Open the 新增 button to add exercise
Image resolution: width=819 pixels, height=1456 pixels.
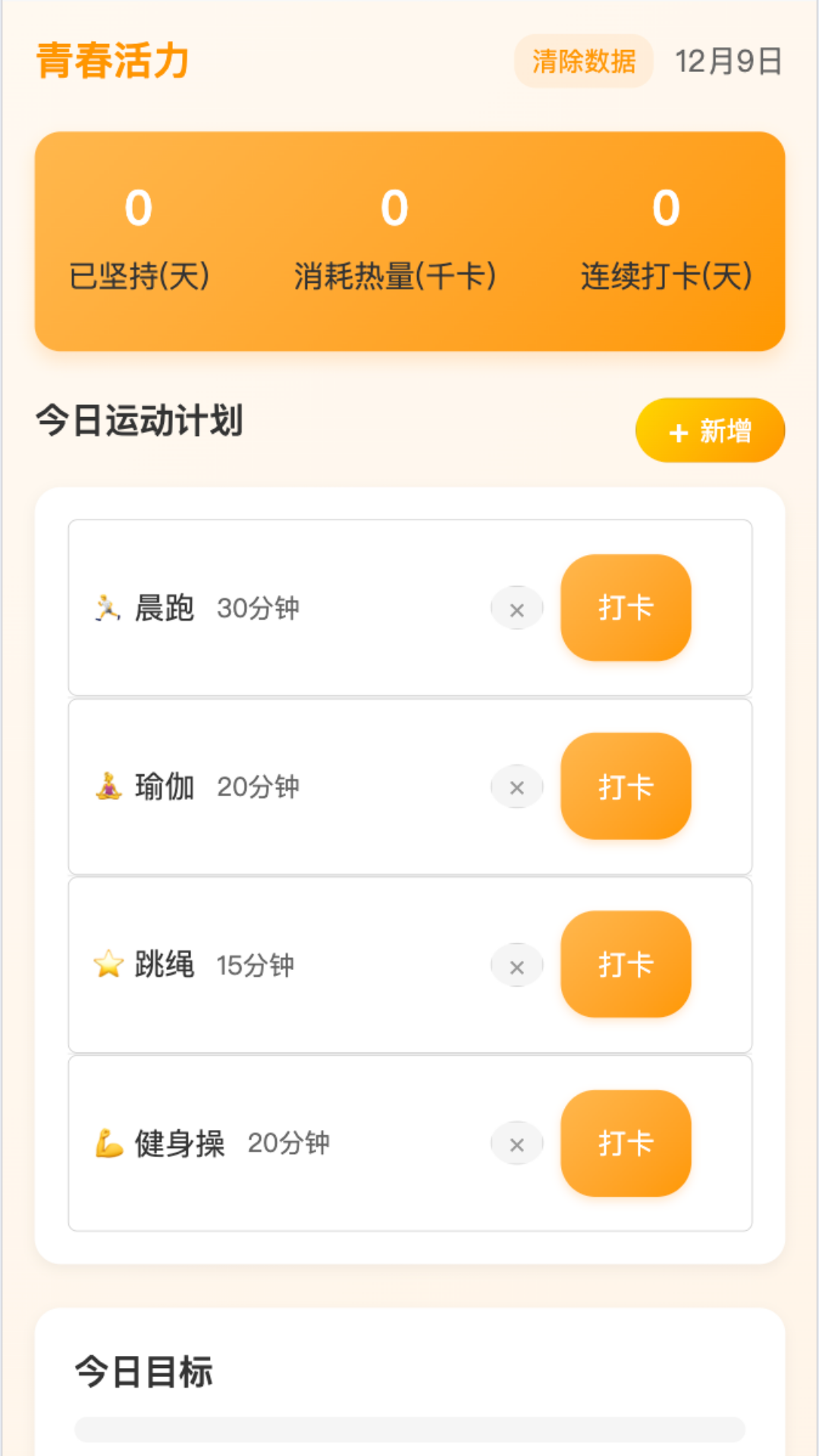click(708, 431)
